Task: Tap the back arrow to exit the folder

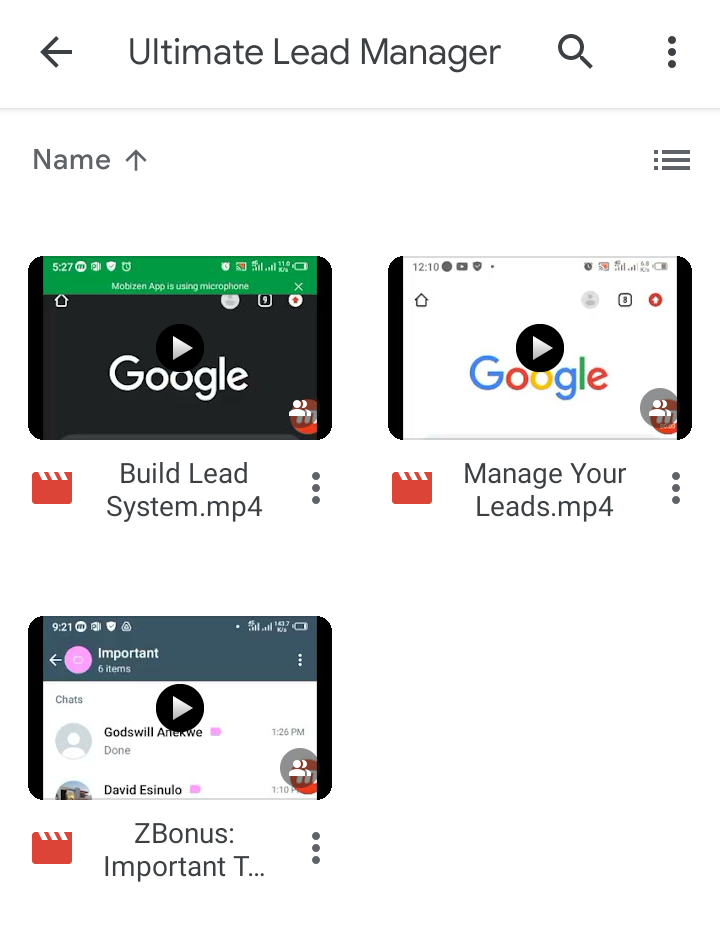Action: tap(55, 52)
